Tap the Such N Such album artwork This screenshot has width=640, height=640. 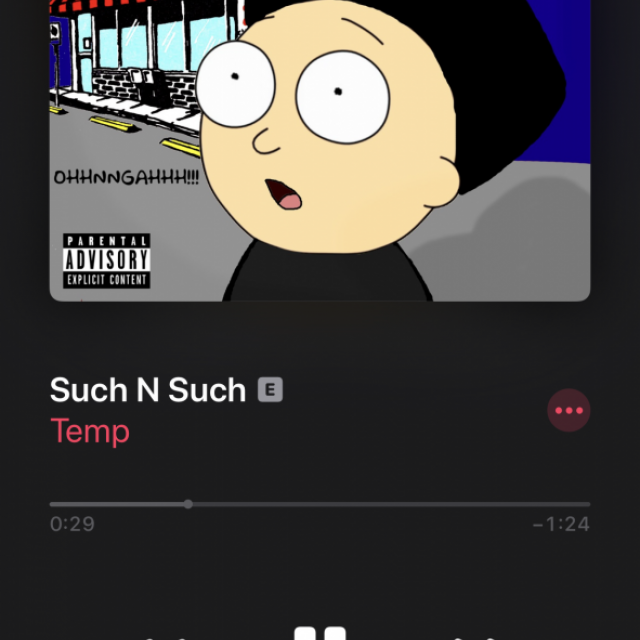320,150
